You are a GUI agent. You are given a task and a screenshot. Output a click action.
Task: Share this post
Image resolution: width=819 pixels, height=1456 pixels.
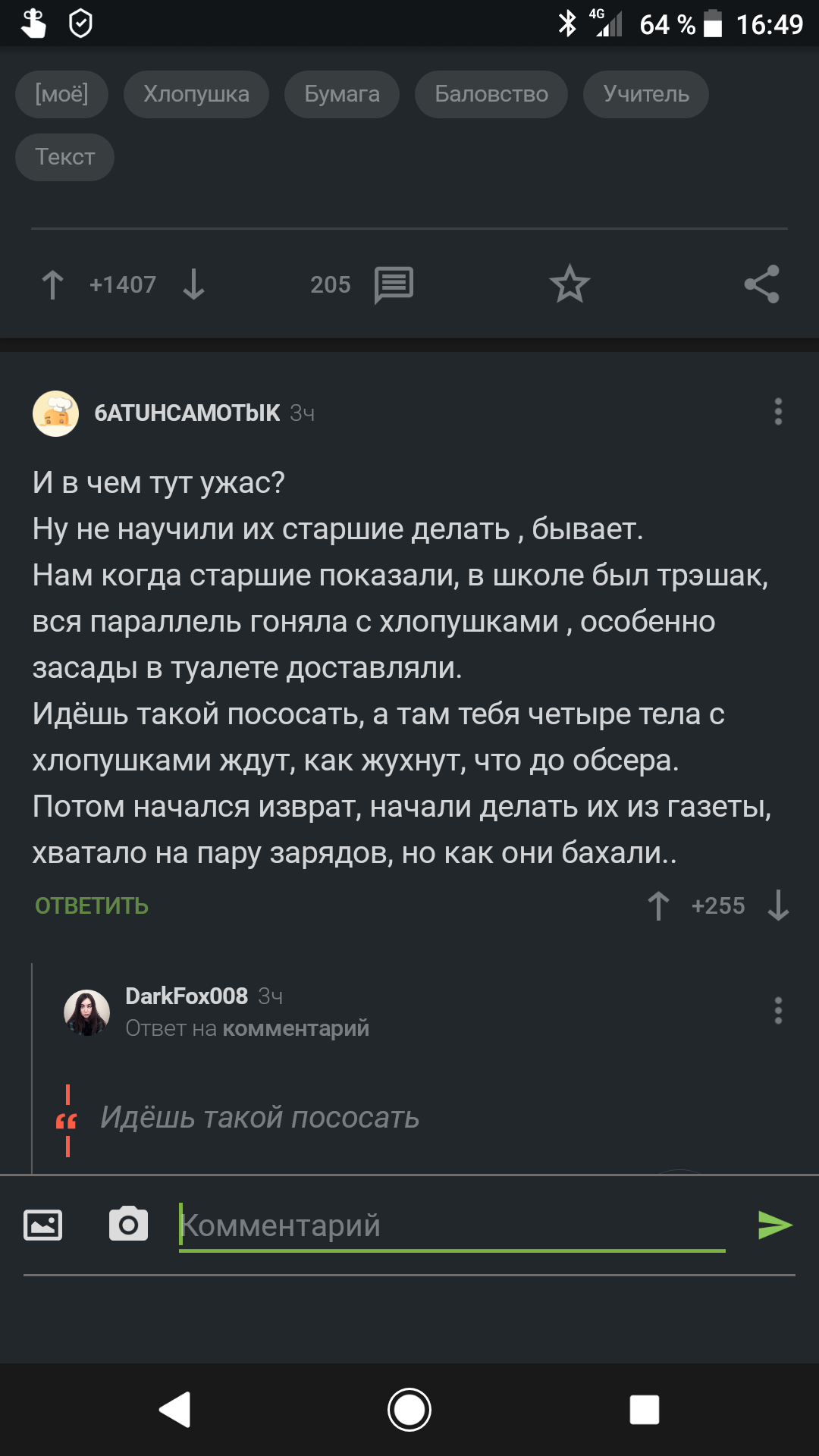click(761, 284)
